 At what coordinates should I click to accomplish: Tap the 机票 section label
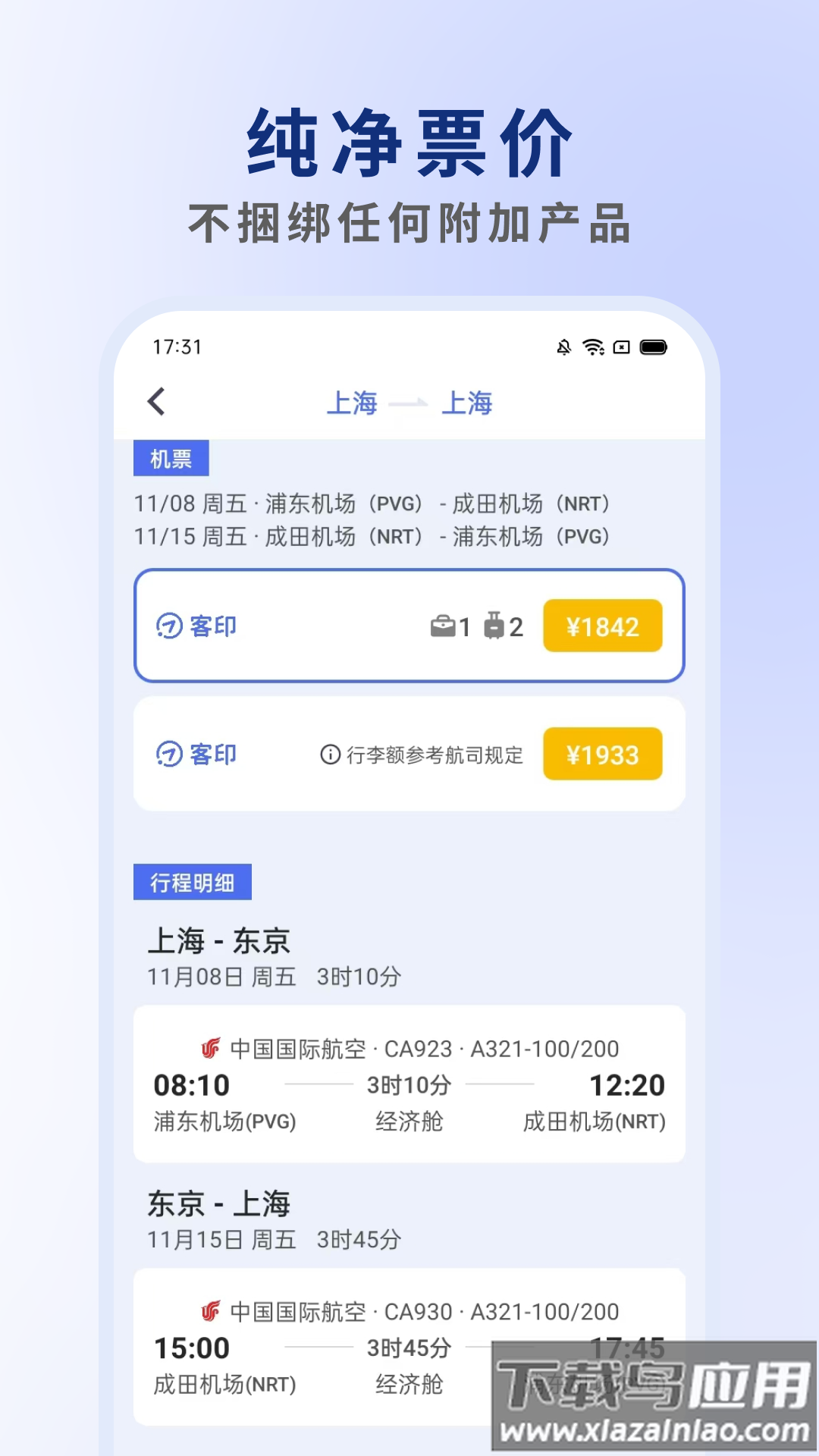click(171, 457)
